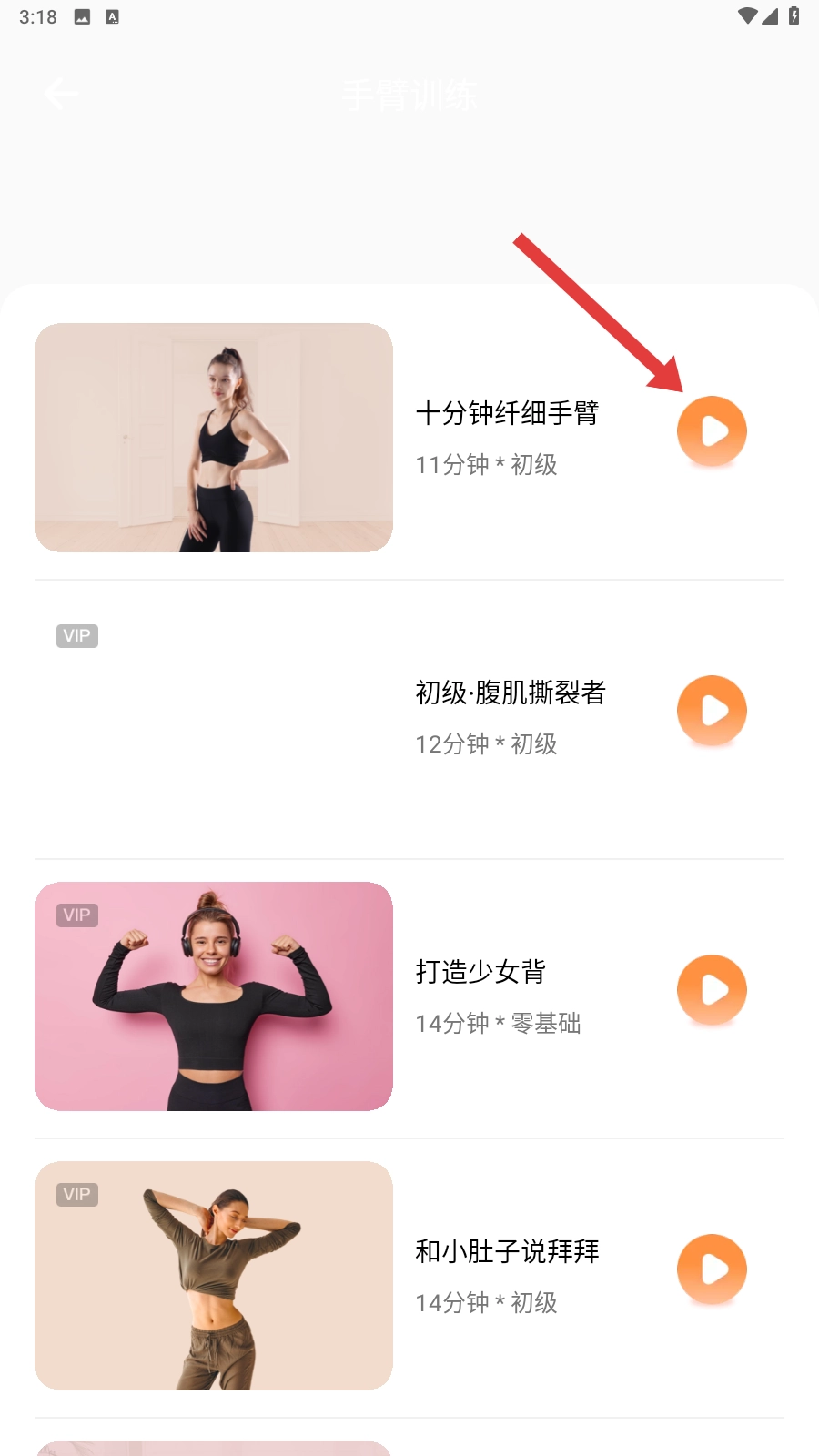The image size is (819, 1456).
Task: Open the 十分钟纤细手臂 thumbnail
Action: (x=214, y=438)
